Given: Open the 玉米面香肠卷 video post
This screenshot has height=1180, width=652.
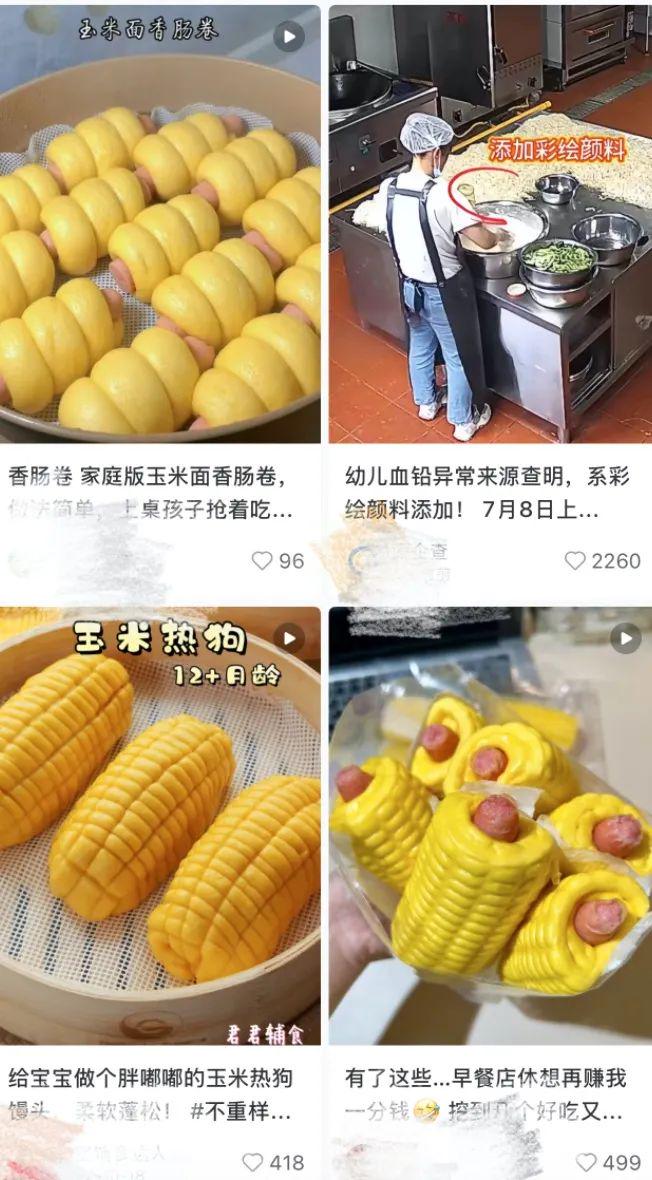Looking at the screenshot, I should 160,225.
